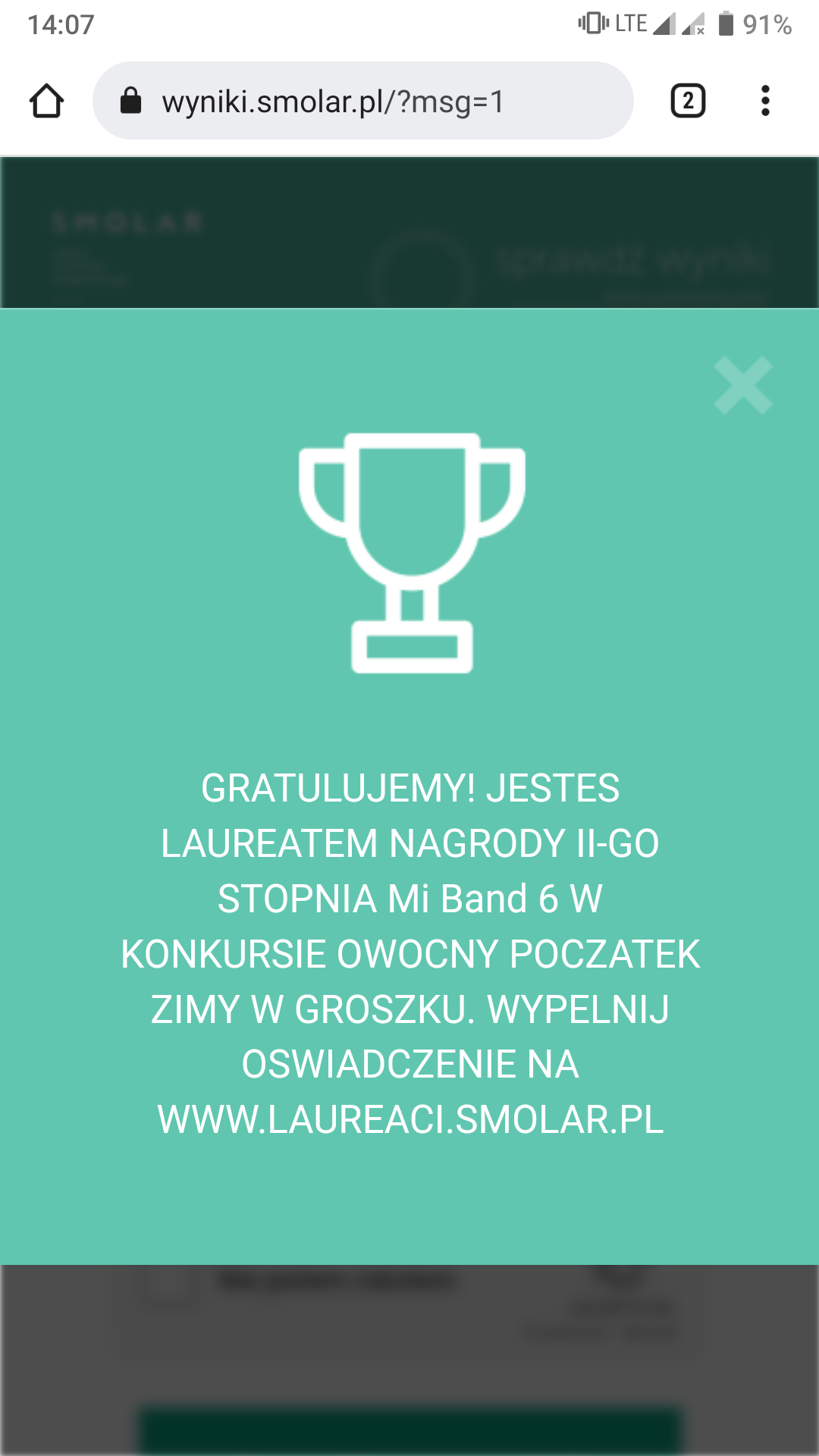Screen dimensions: 819x1456
Task: Open the browser overflow menu
Action: [x=765, y=101]
